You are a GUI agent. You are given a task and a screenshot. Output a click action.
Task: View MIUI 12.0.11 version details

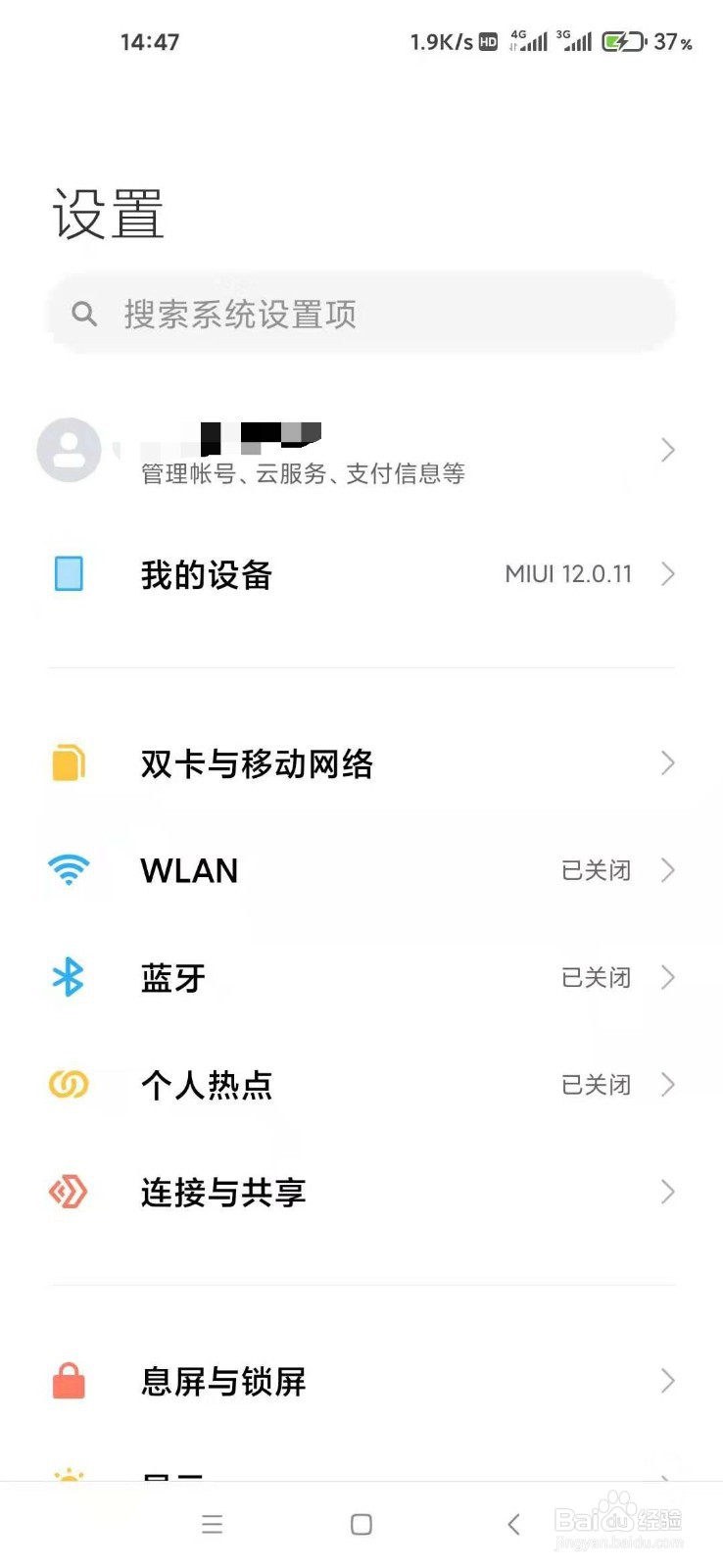coord(566,574)
